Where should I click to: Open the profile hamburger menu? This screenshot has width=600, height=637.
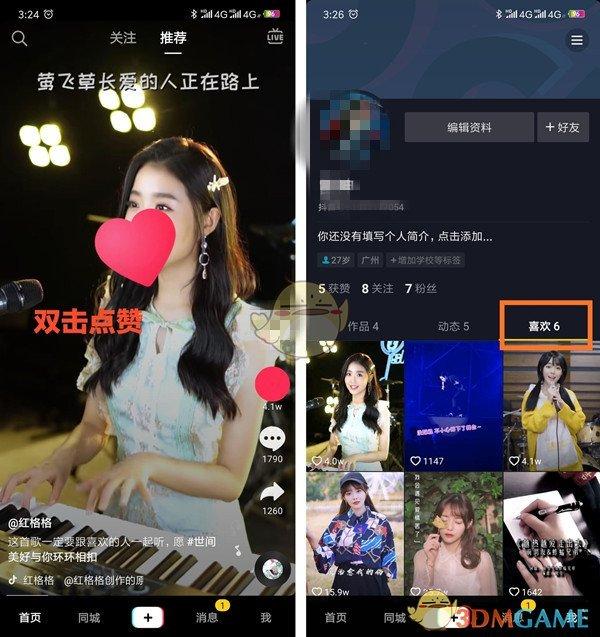point(576,40)
